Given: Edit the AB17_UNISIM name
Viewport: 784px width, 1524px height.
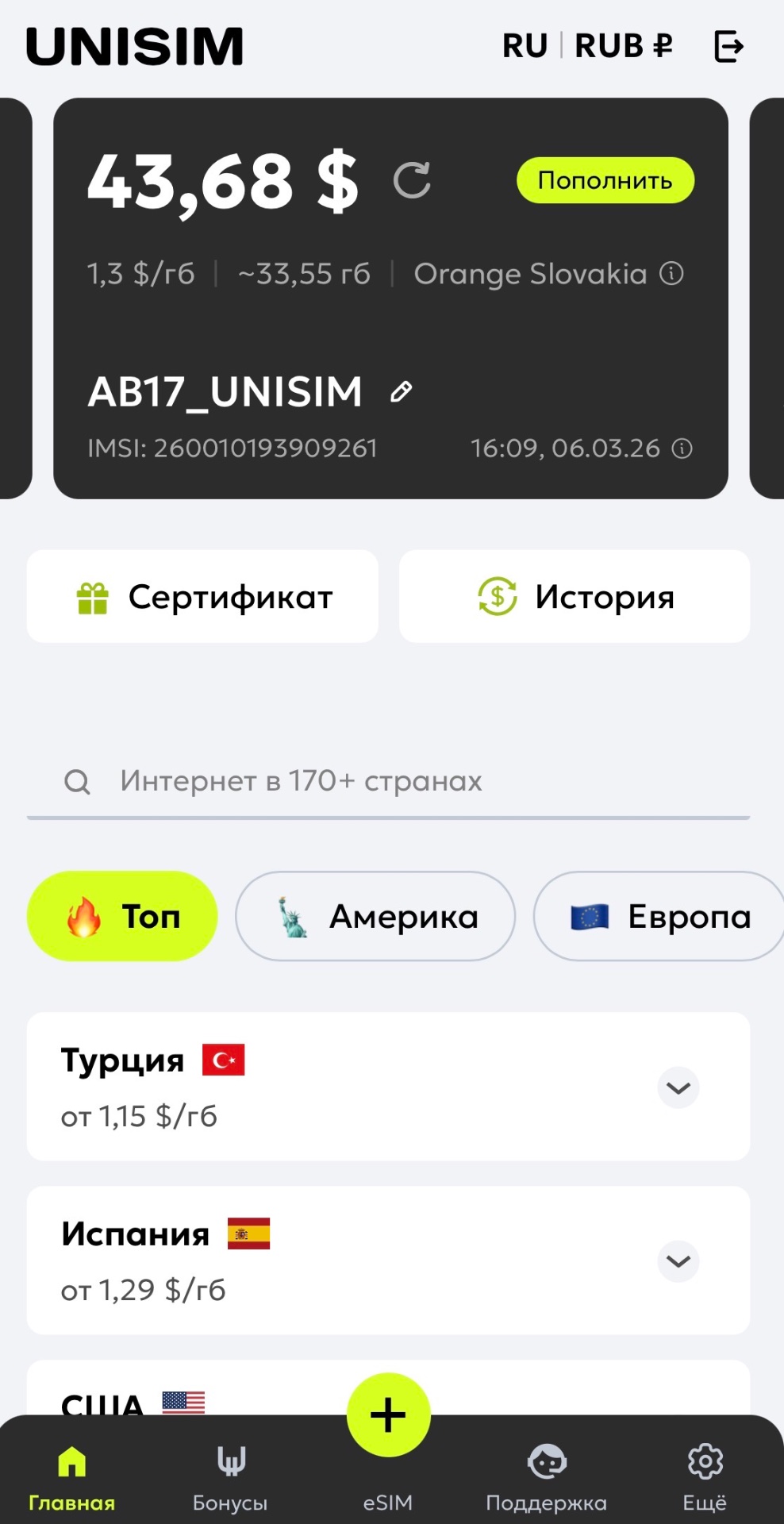Looking at the screenshot, I should tap(402, 391).
